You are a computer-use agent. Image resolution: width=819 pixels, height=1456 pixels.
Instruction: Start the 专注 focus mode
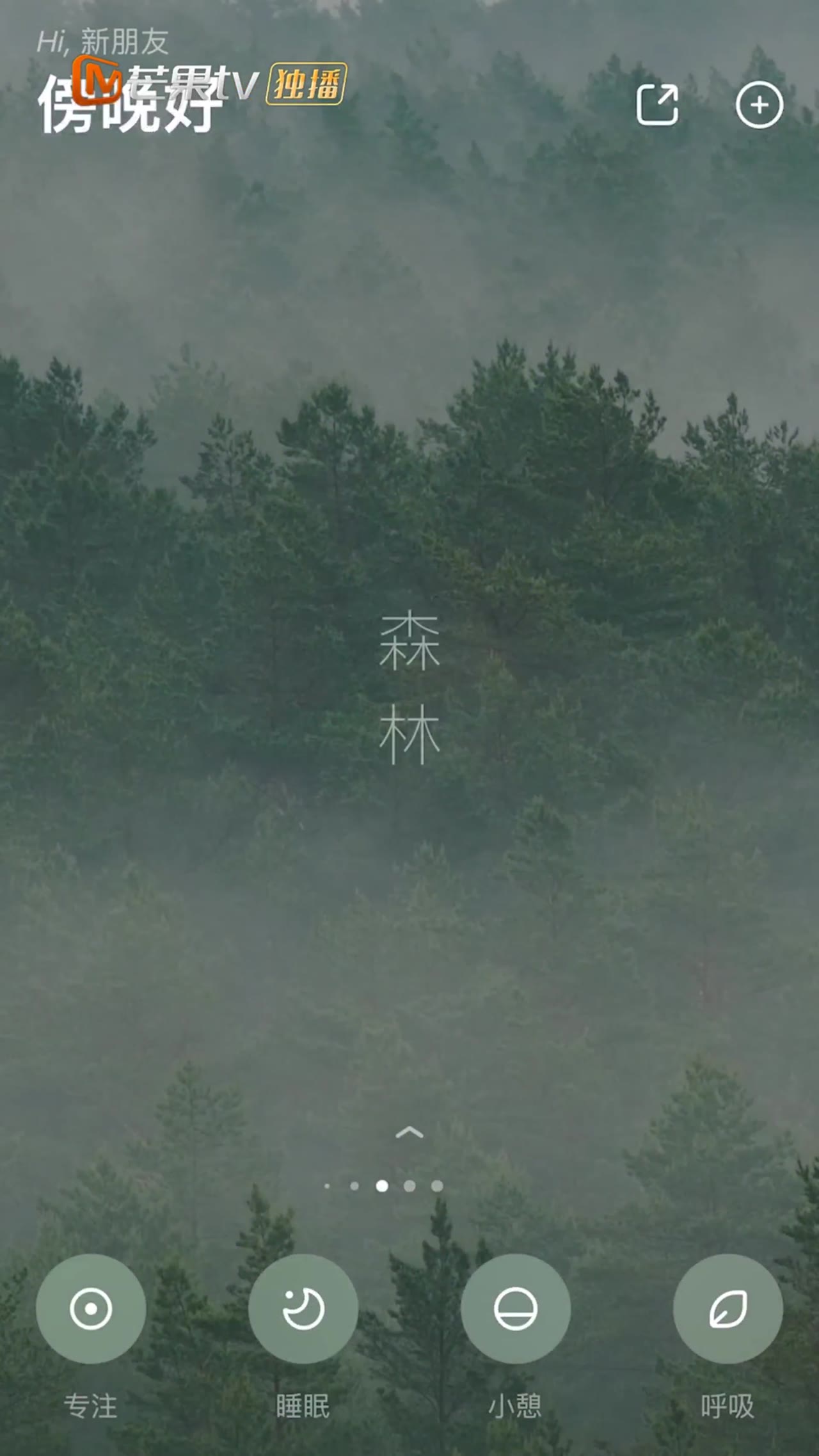pyautogui.click(x=91, y=1309)
